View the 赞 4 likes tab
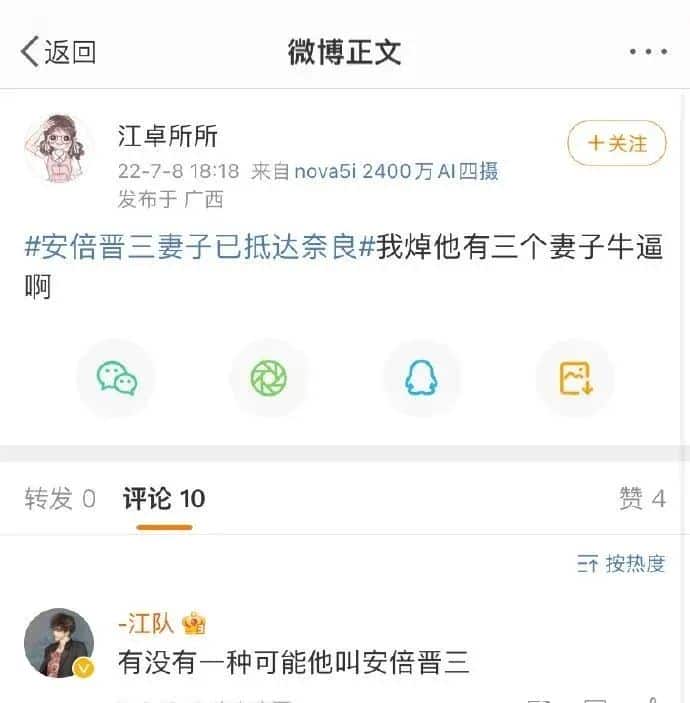Image resolution: width=690 pixels, height=703 pixels. 642,498
